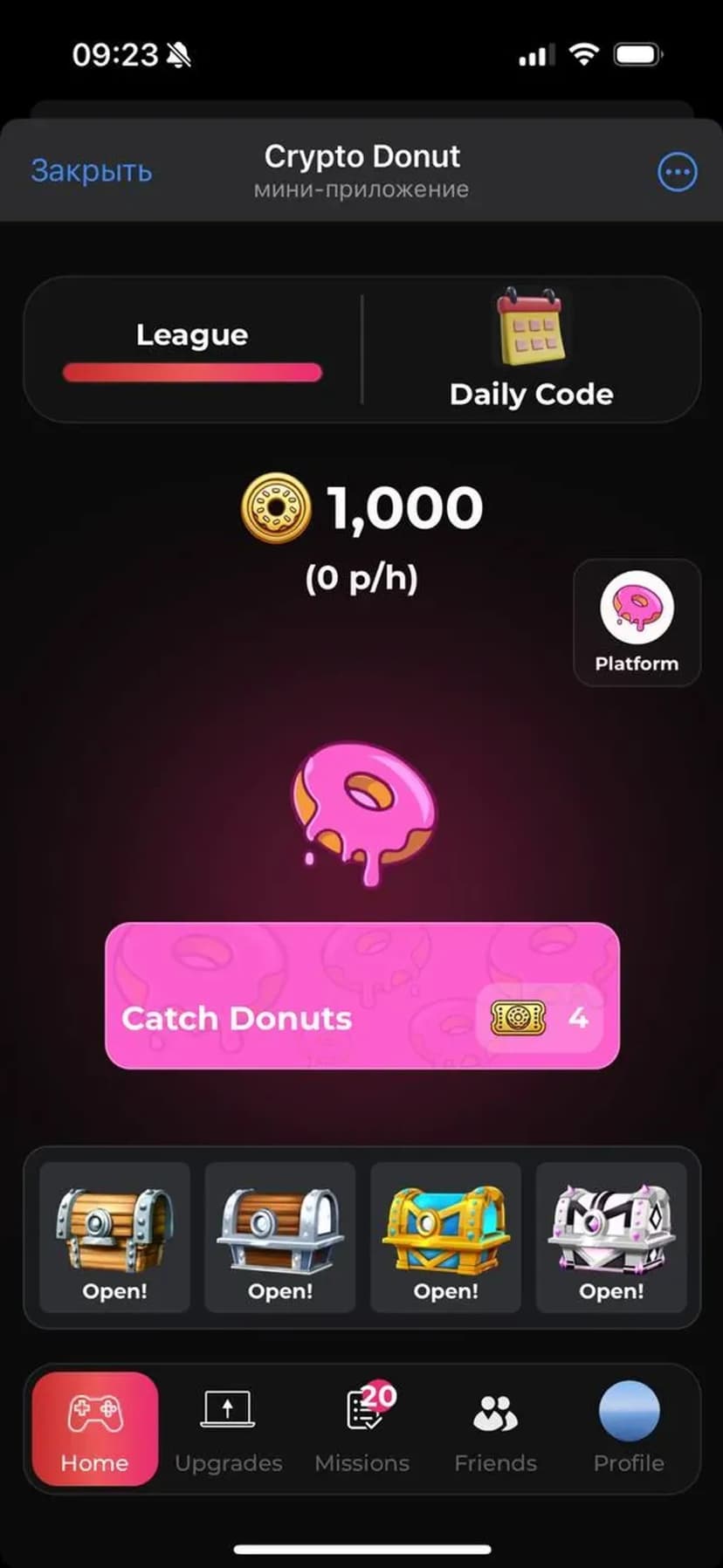Image resolution: width=723 pixels, height=1568 pixels.
Task: Open the League section
Action: 192,350
